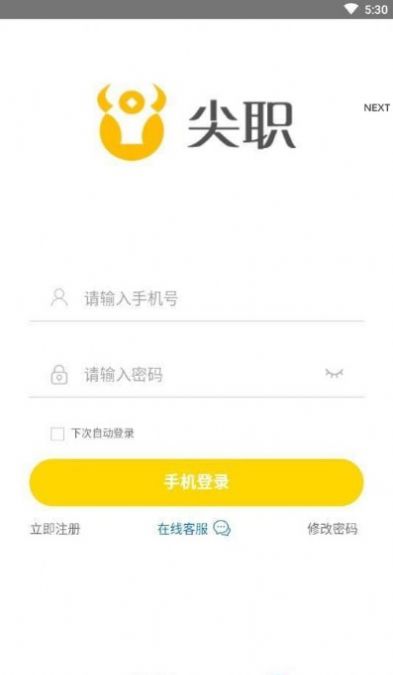Open 立即注册 to register

point(55,529)
